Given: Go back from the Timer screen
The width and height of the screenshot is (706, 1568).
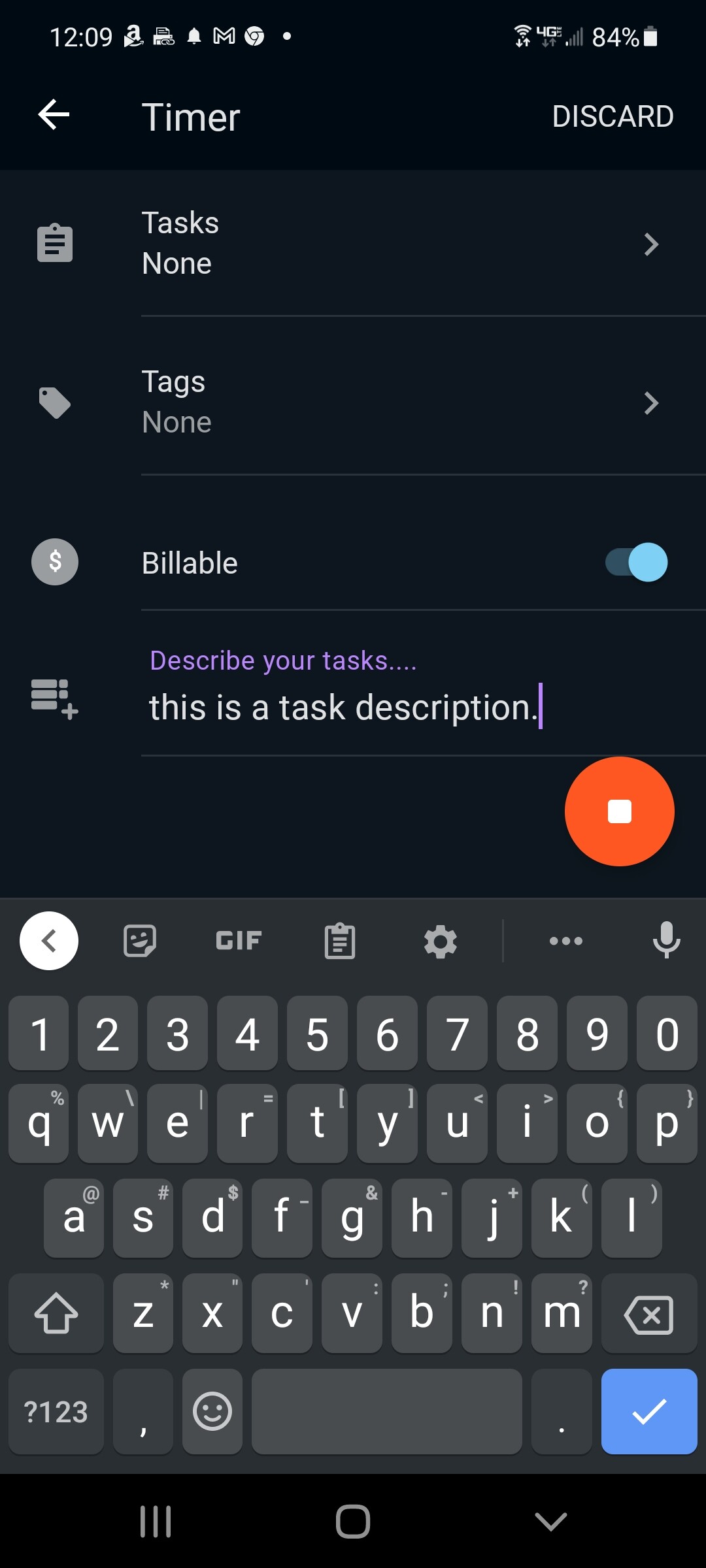Looking at the screenshot, I should tap(54, 116).
